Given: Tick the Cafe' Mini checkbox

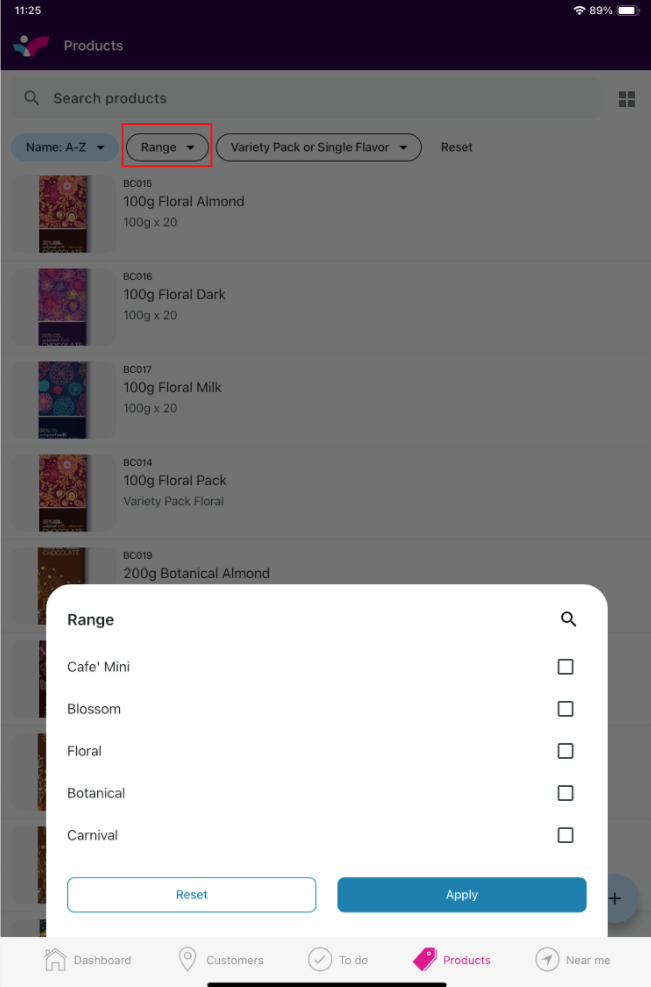Looking at the screenshot, I should [565, 667].
